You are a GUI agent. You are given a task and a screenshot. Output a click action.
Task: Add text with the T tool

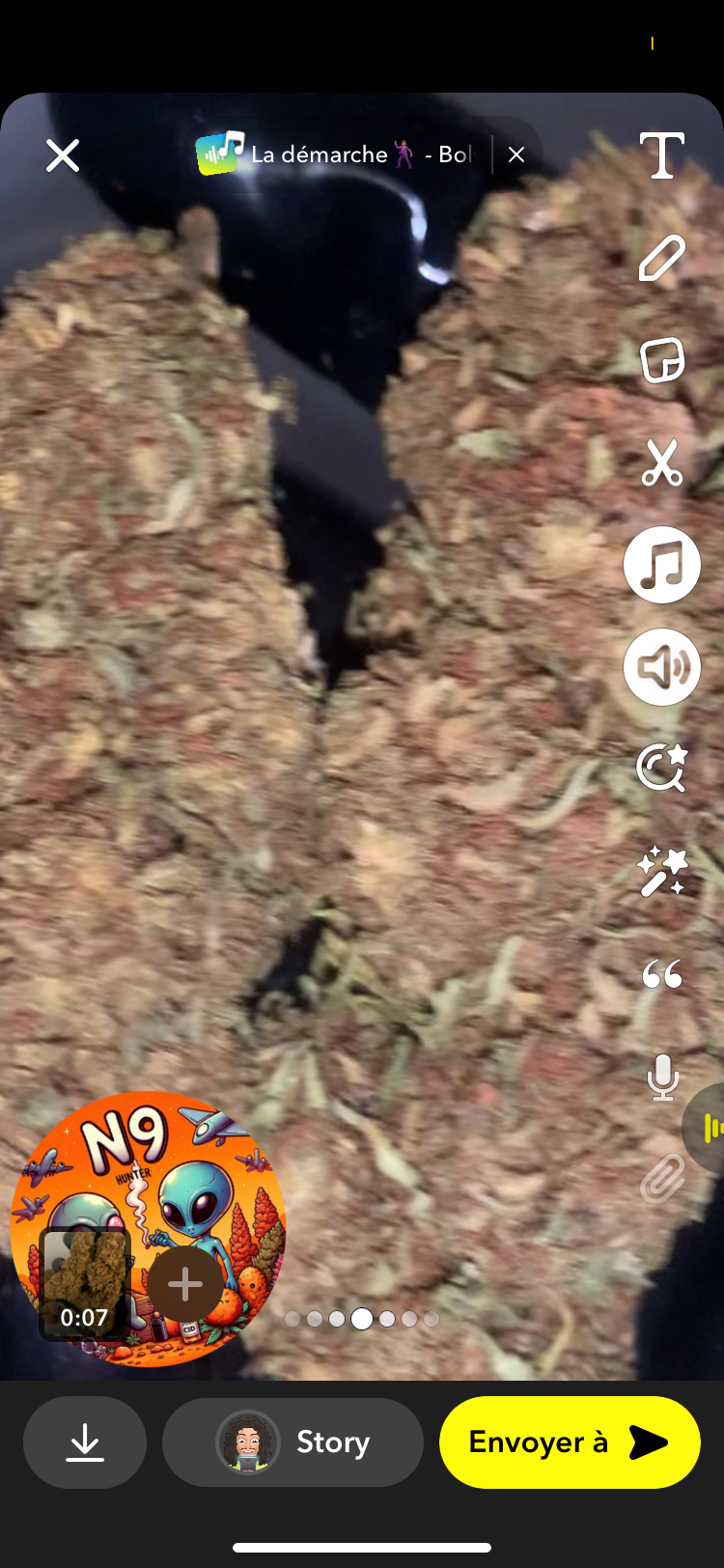click(x=662, y=155)
